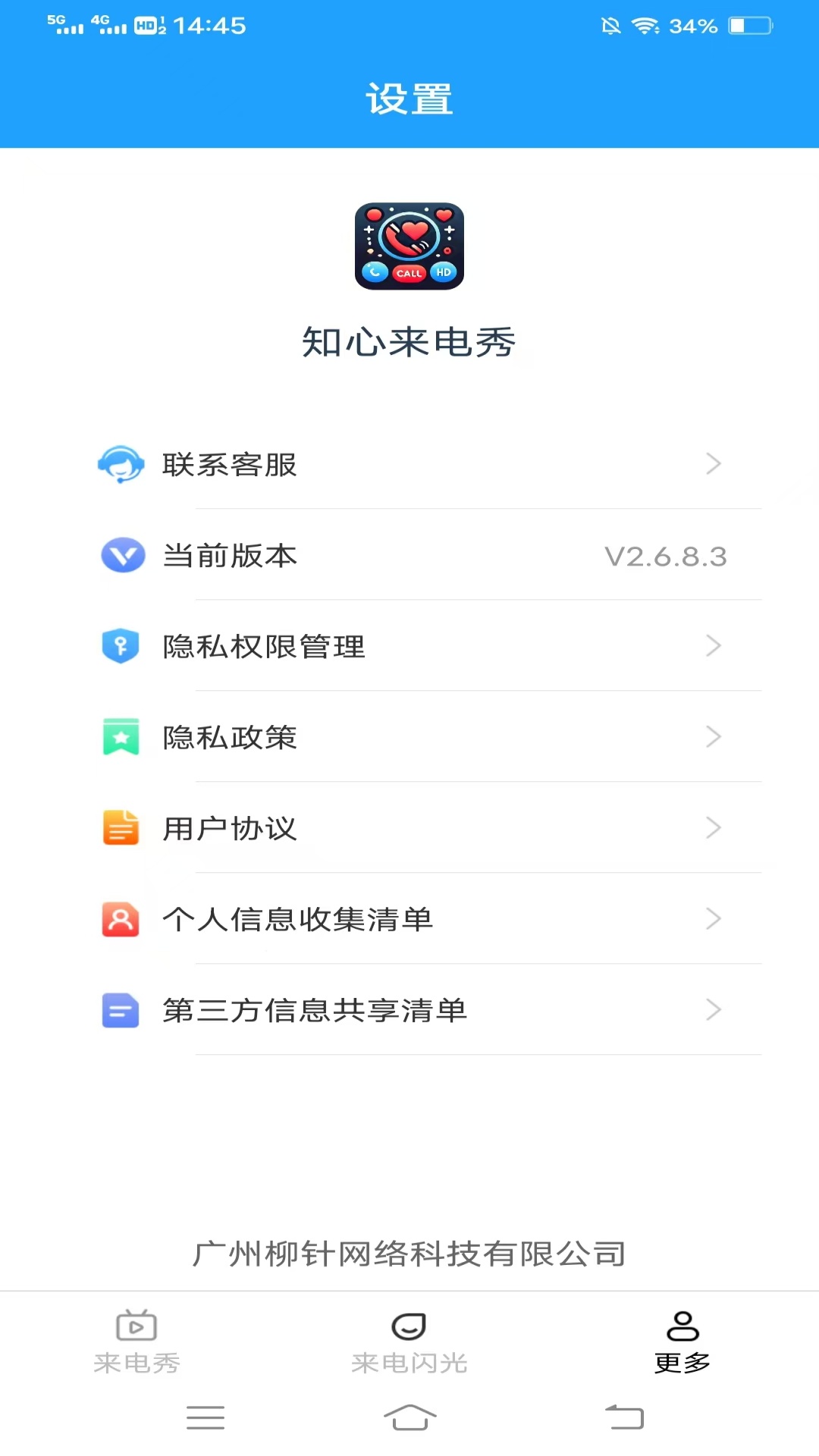This screenshot has height=1456, width=819.
Task: Click the blue file icon for 第三方信息共享清单
Action: click(x=121, y=1010)
